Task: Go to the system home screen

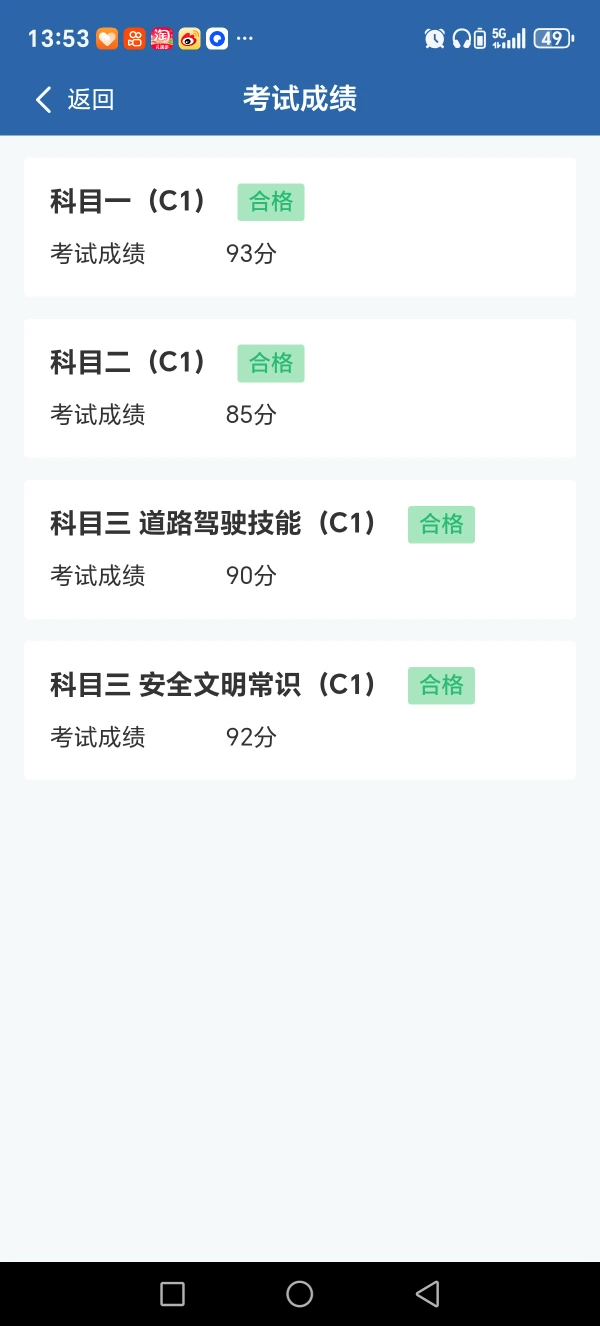Action: 300,1294
